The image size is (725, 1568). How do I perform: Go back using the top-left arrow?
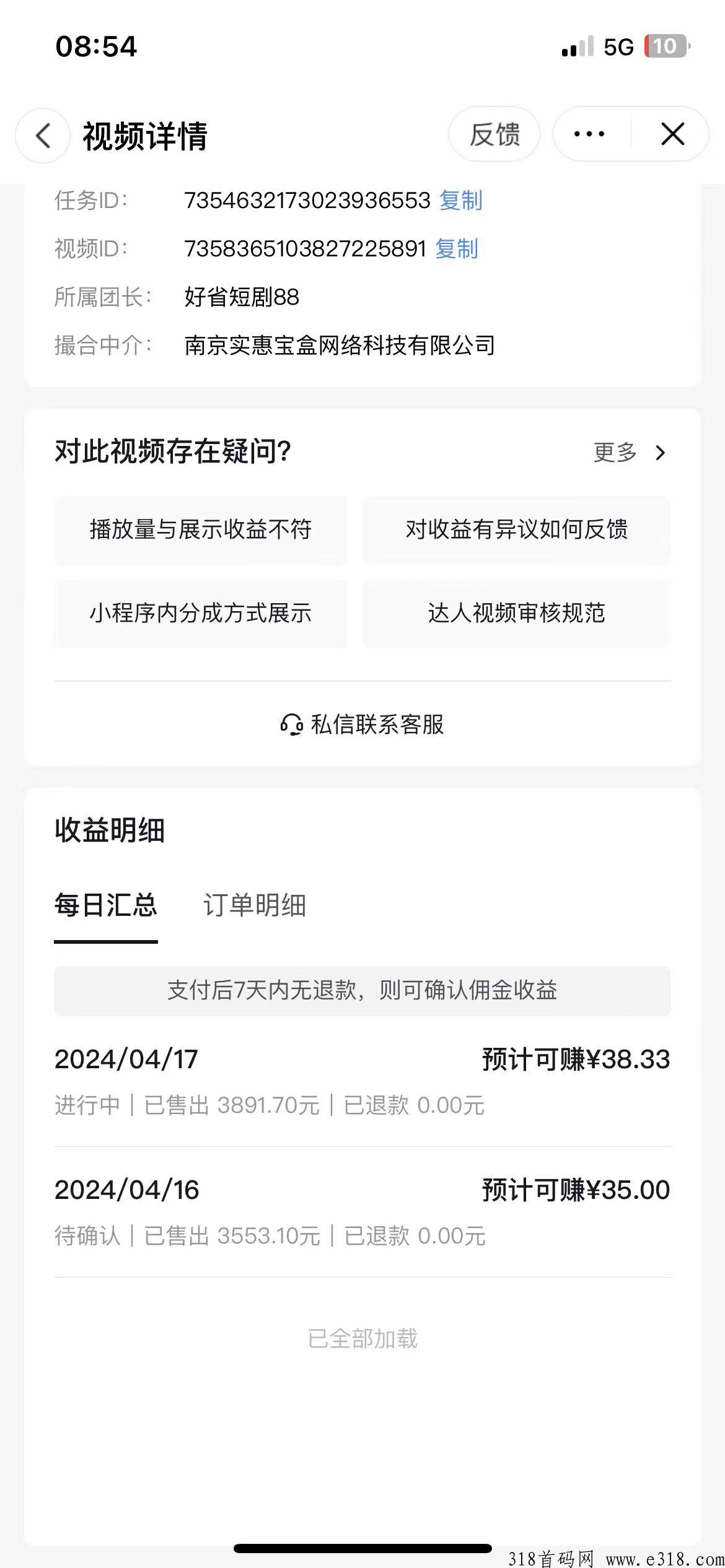pos(43,135)
